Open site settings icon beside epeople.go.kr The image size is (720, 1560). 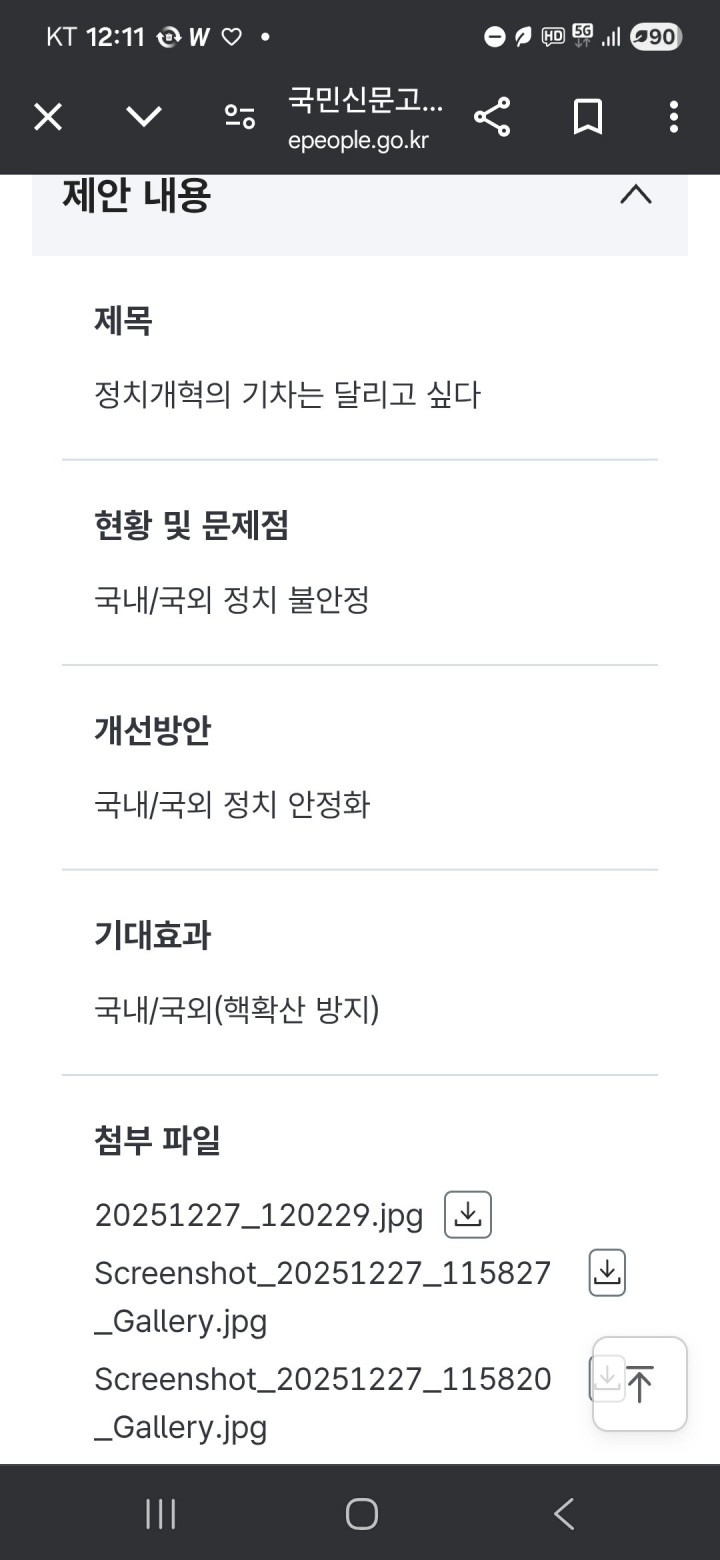point(239,118)
